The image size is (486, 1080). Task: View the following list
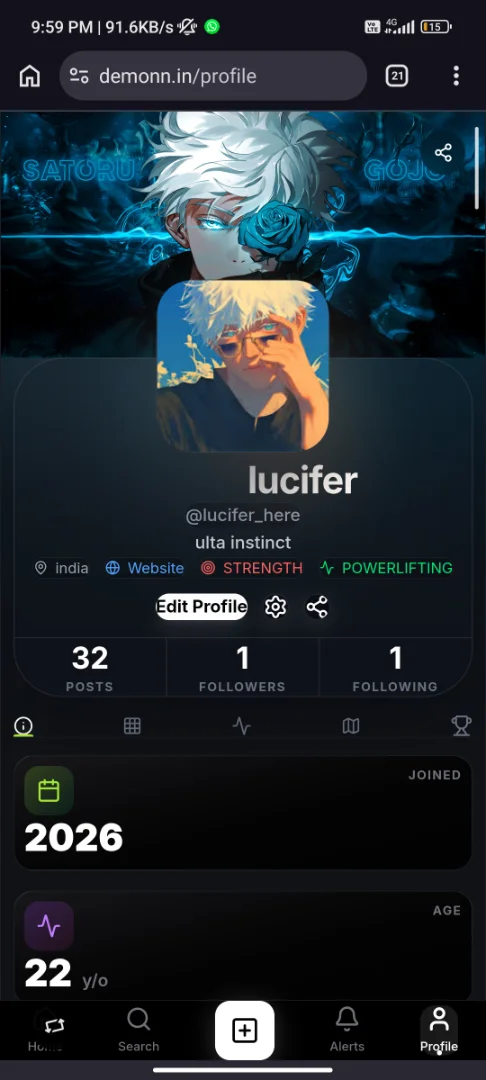395,667
